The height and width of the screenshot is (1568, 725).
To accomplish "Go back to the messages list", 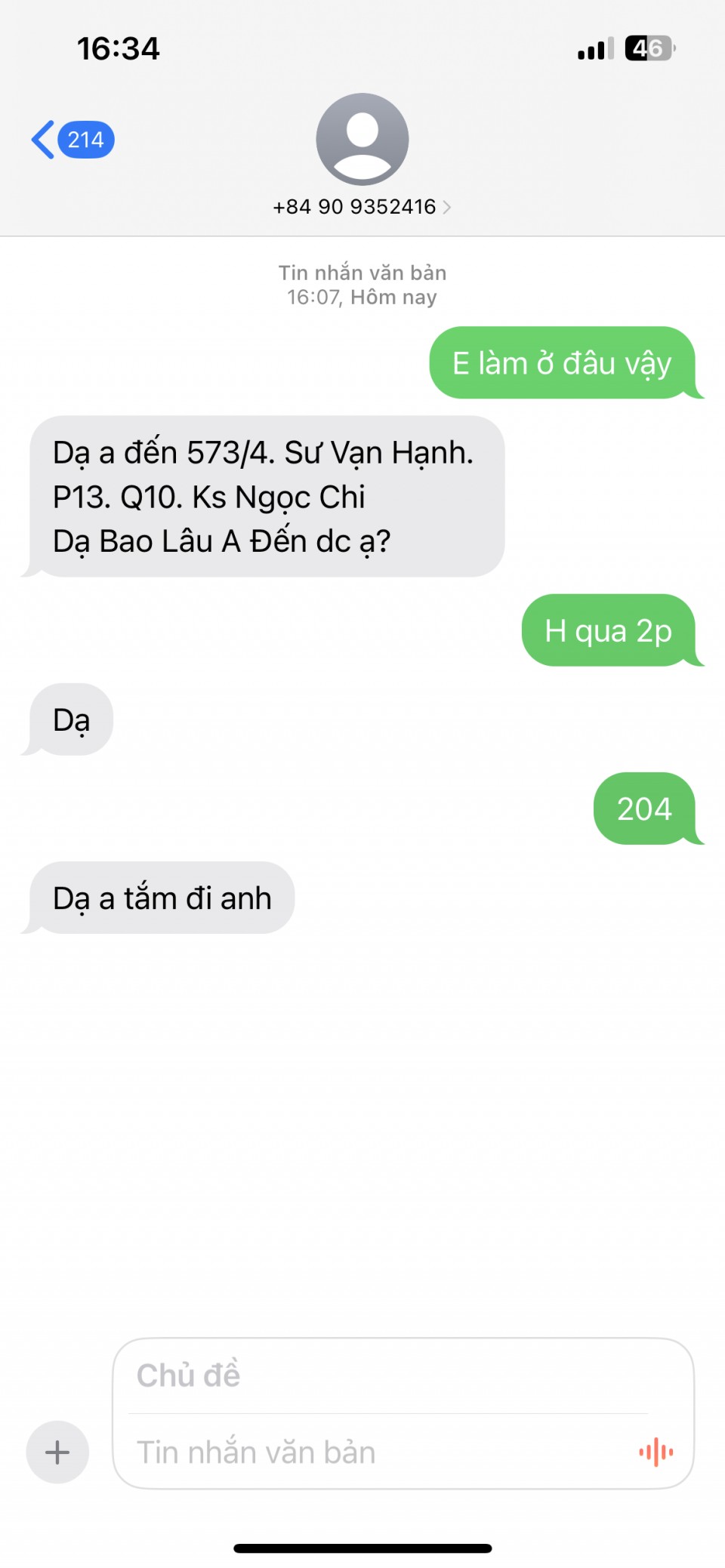I will point(71,140).
